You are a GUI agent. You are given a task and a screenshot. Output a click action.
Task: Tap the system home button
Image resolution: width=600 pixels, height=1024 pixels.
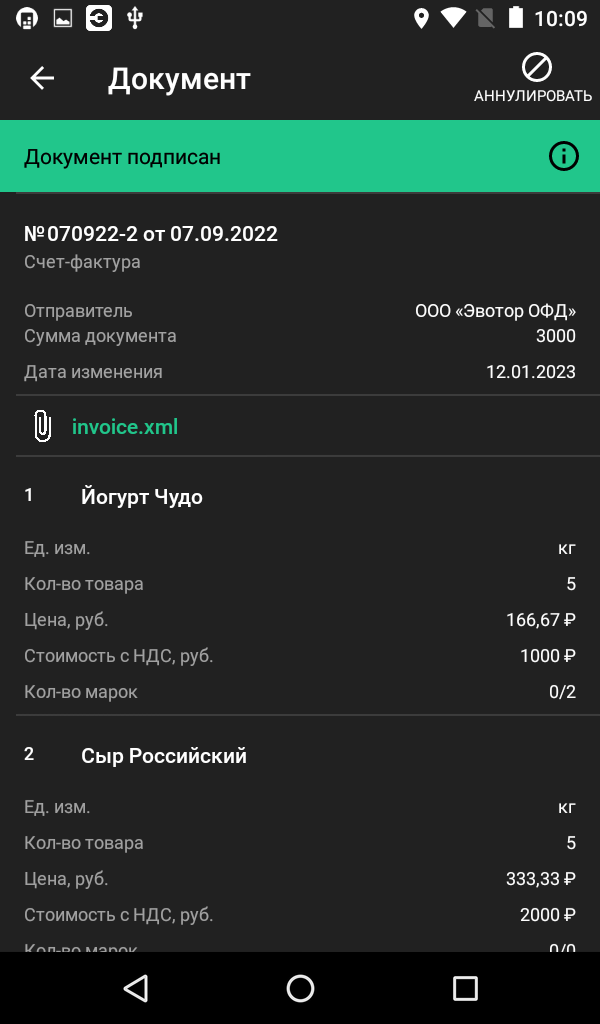[300, 988]
